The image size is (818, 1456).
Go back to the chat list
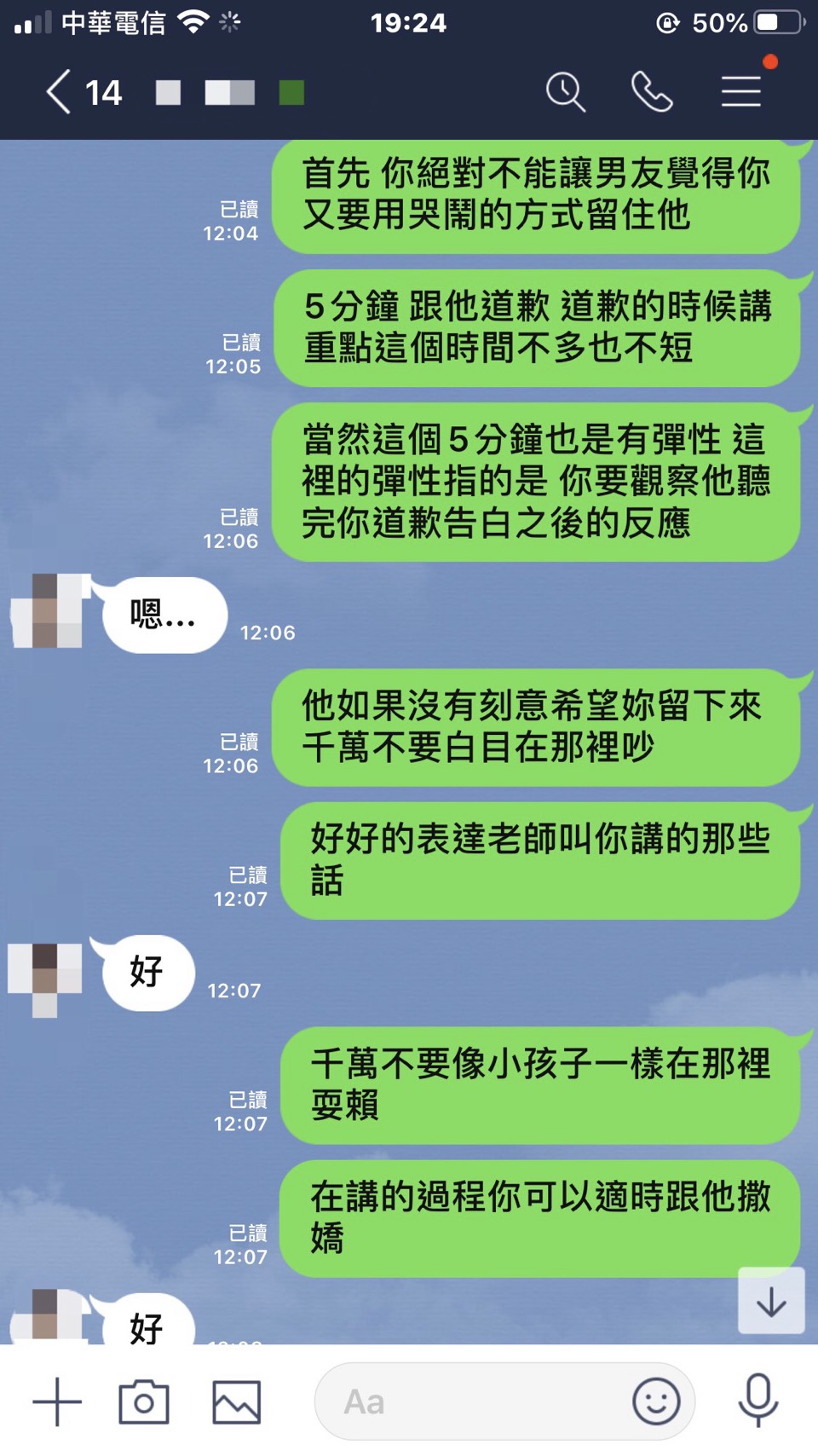click(58, 92)
